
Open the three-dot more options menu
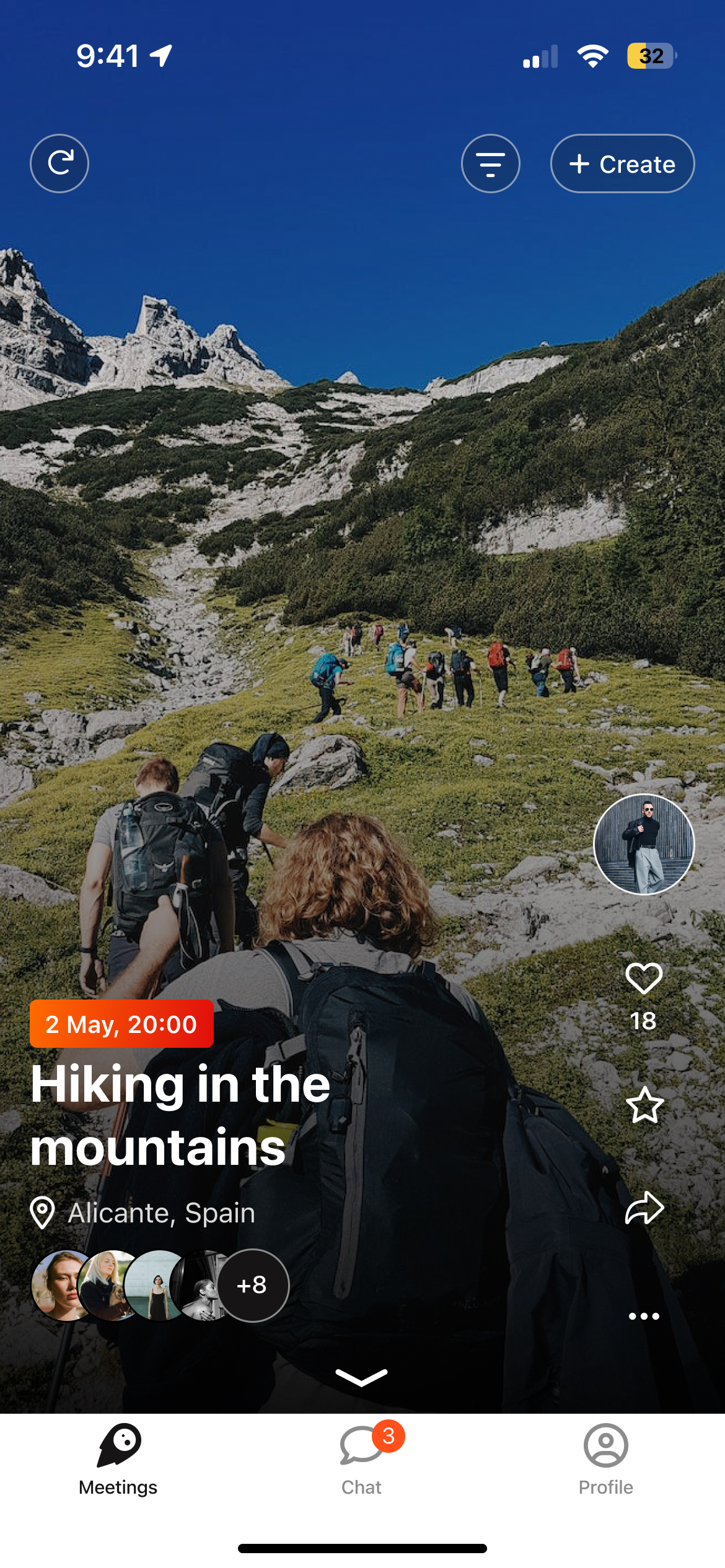[x=644, y=1316]
